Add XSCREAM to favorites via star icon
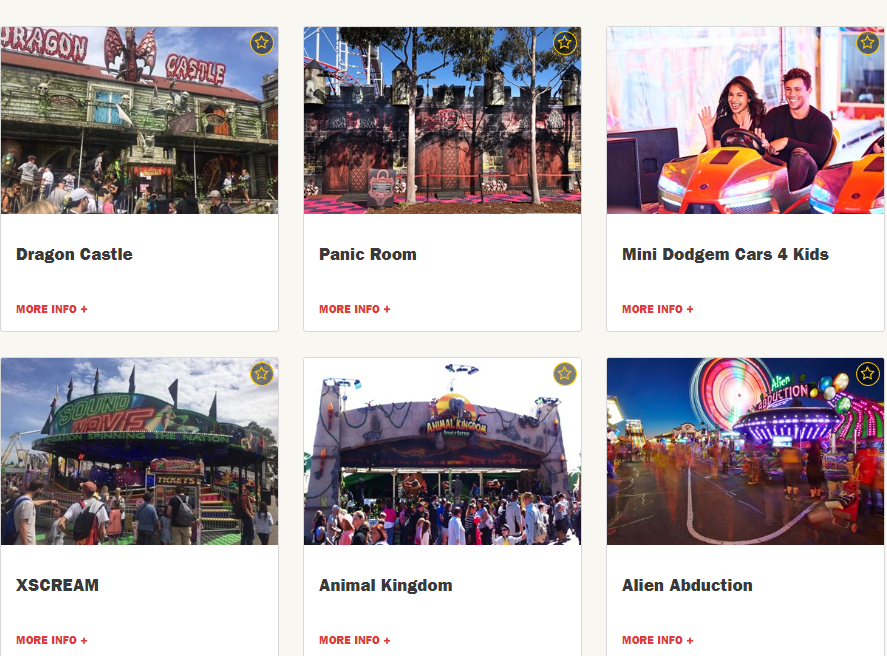This screenshot has height=656, width=887. [262, 374]
